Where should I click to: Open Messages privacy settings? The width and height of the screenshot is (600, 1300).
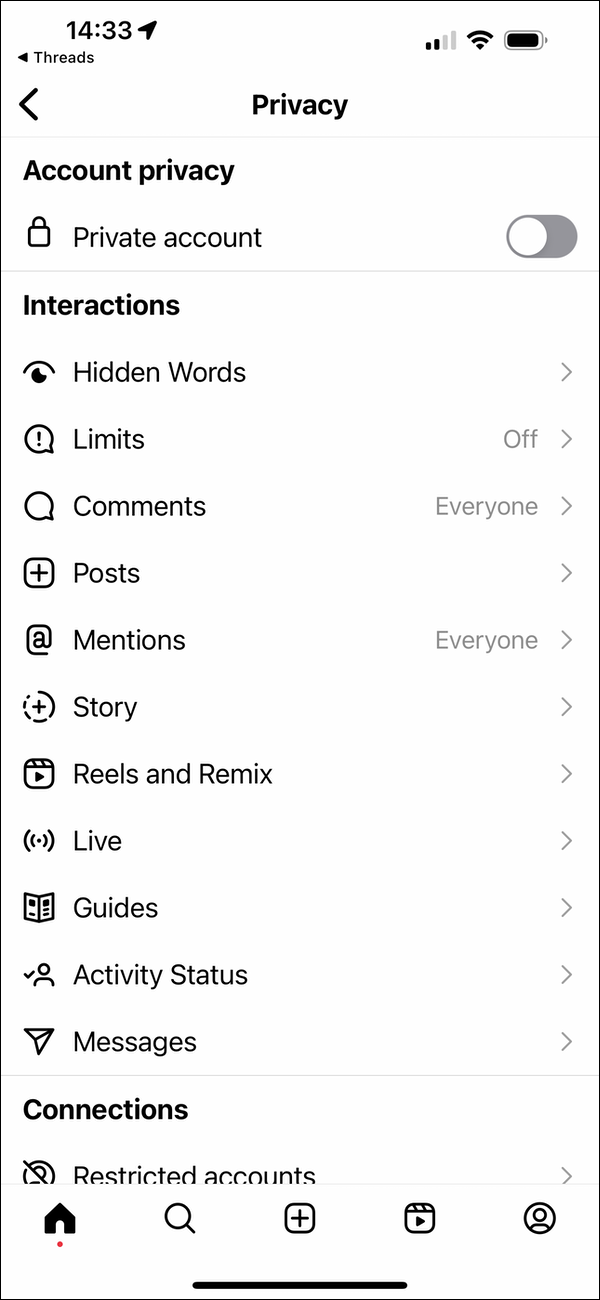(x=300, y=1042)
